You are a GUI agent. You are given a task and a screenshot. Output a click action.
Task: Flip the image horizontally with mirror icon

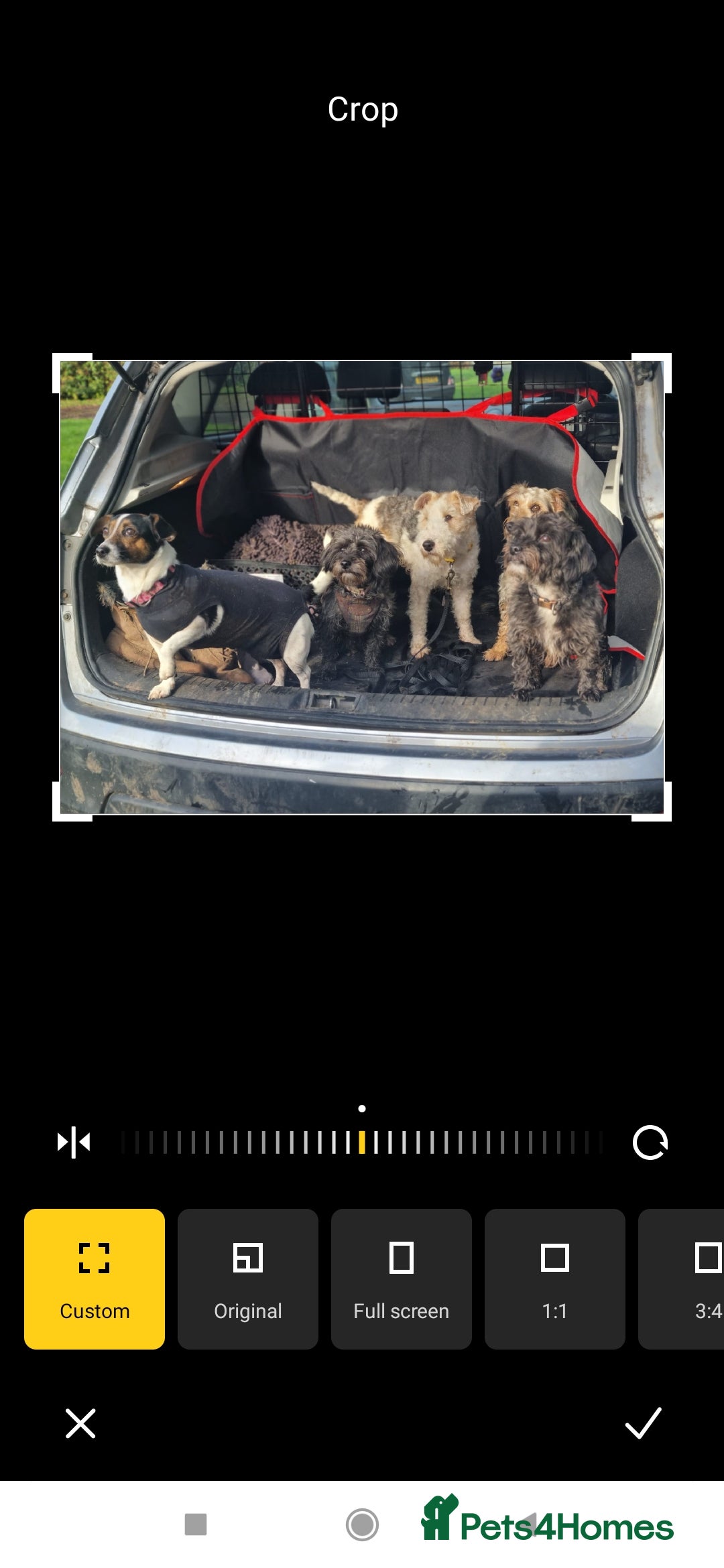74,1142
